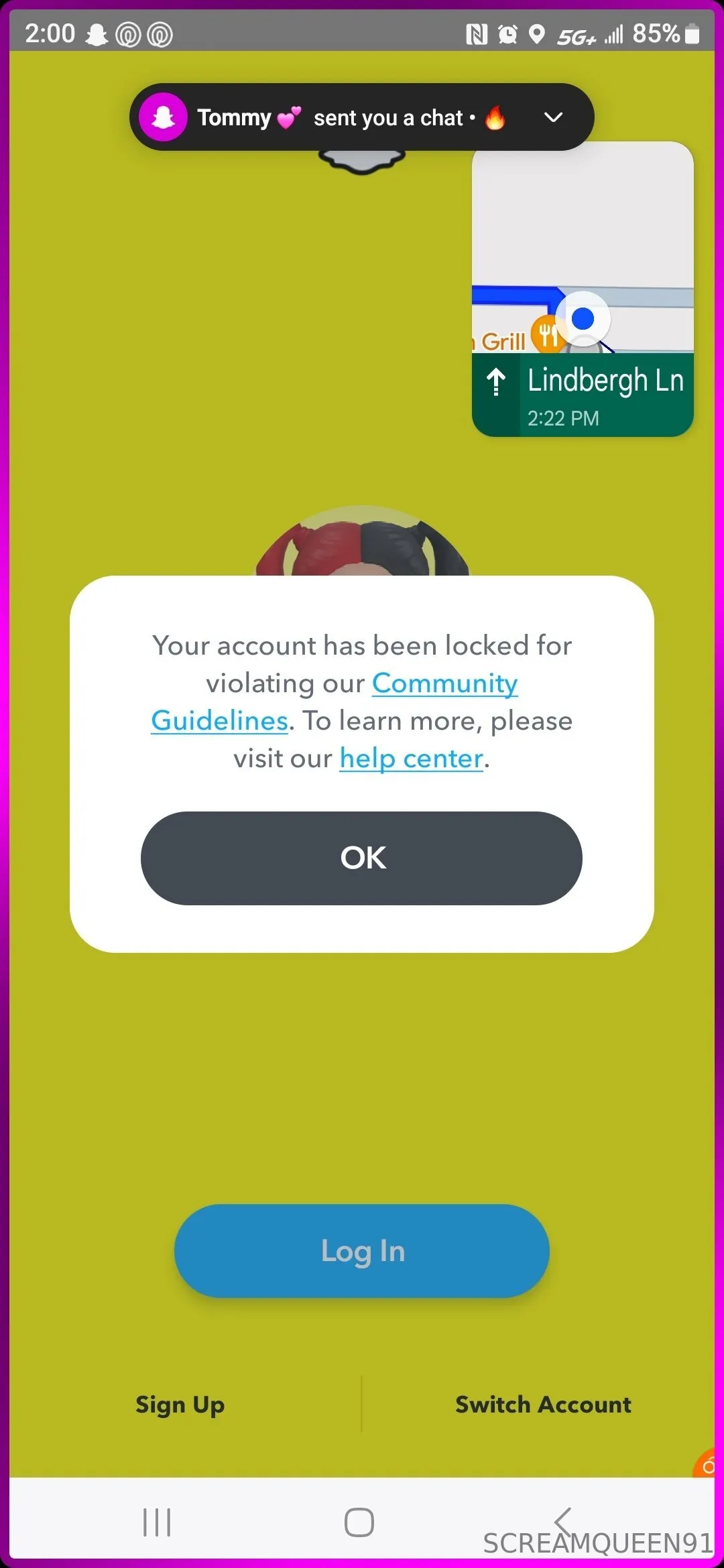Viewport: 724px width, 1568px height.
Task: Open the help center link
Action: [411, 759]
